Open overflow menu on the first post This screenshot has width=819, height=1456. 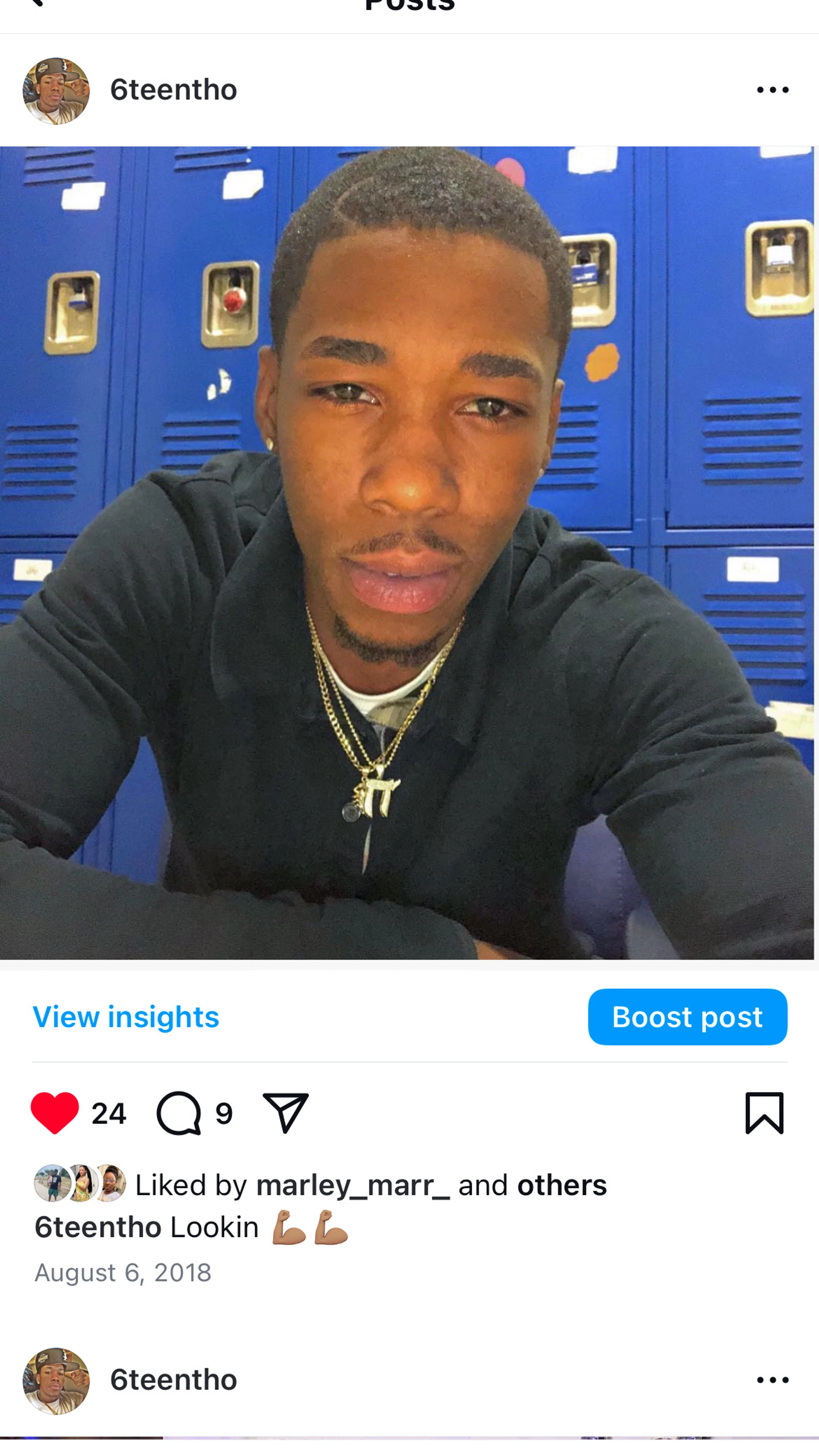click(772, 90)
